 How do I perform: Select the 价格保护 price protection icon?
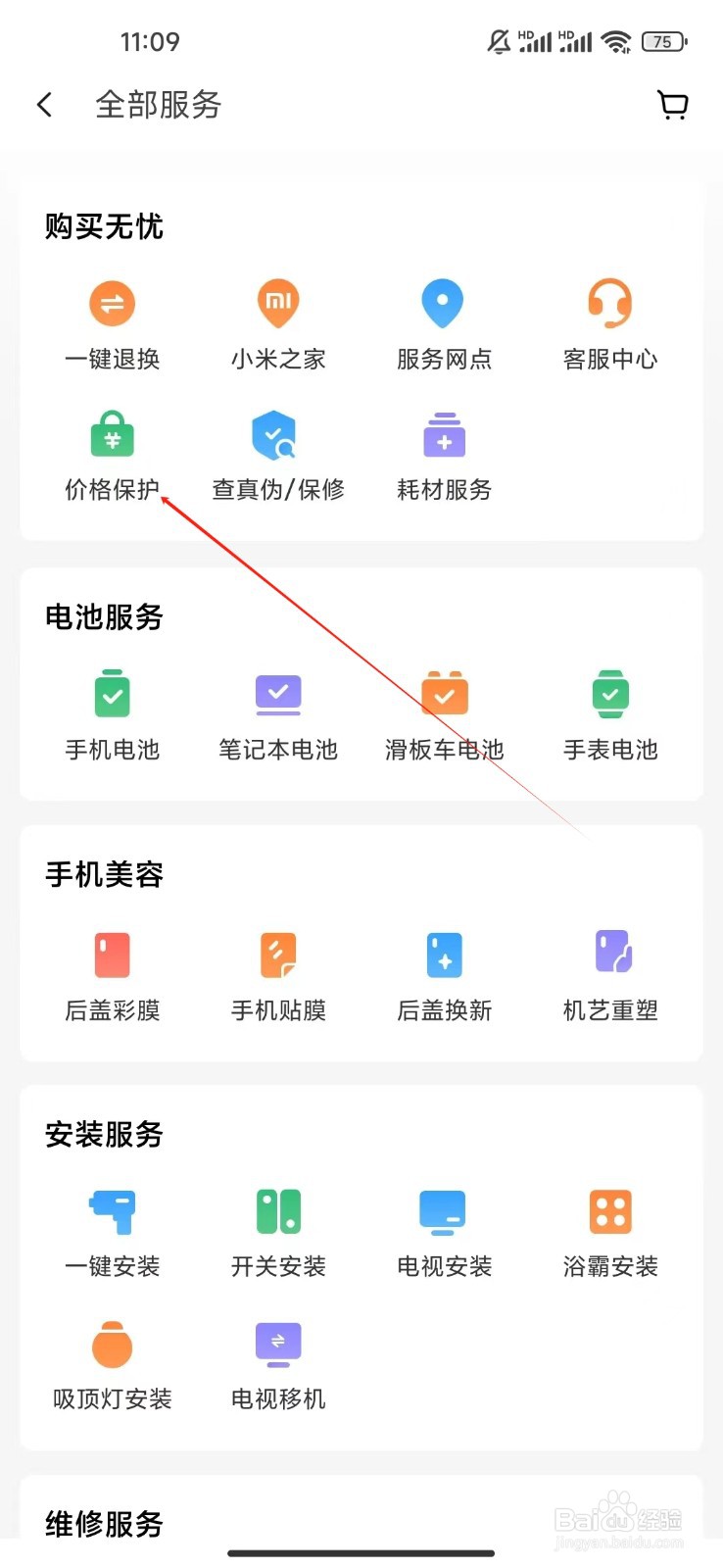(112, 451)
